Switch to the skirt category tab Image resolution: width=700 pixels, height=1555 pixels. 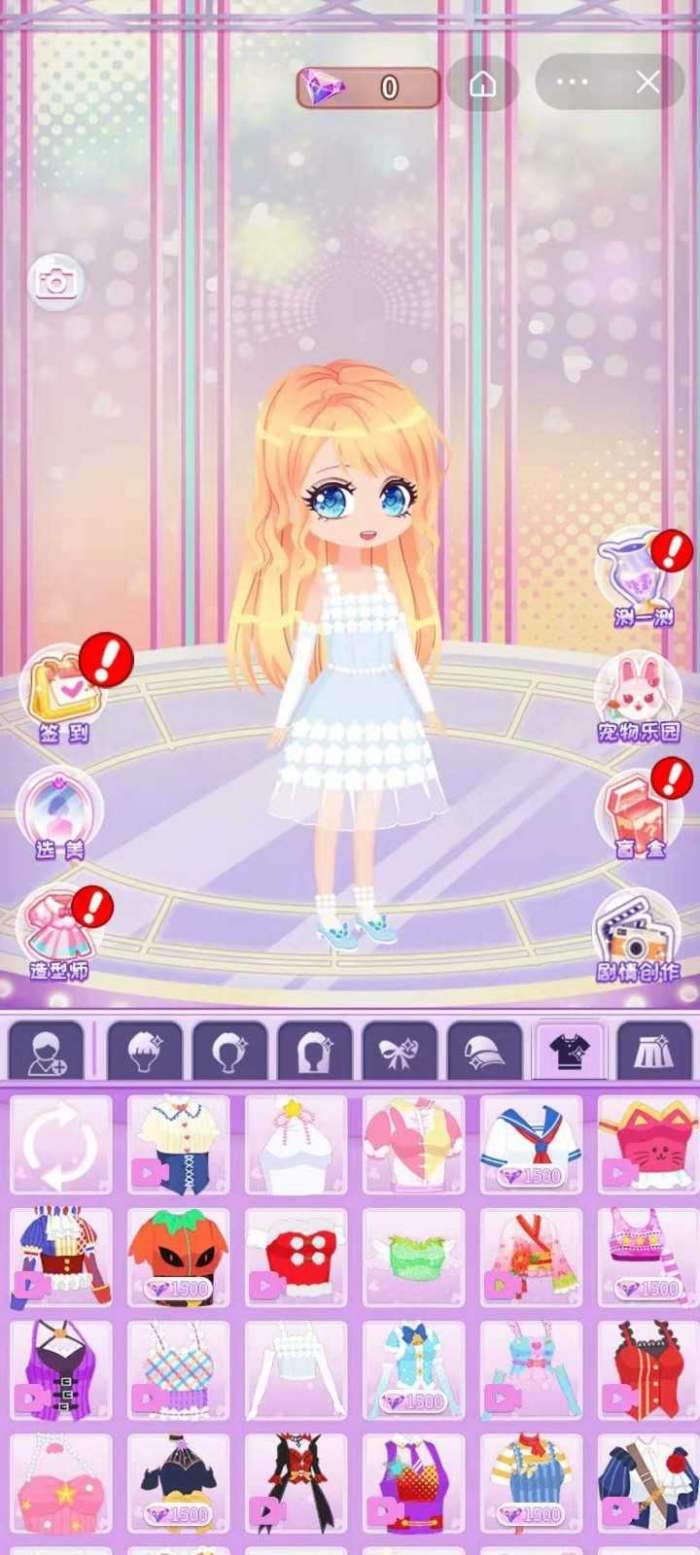654,1051
